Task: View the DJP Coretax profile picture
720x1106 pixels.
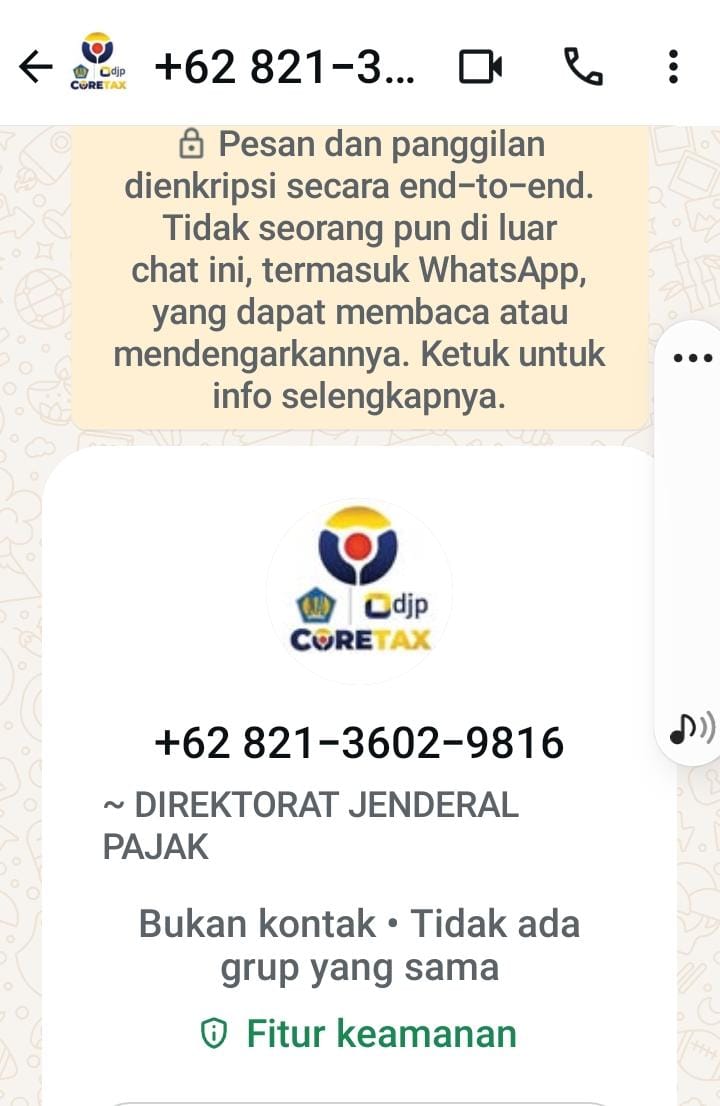Action: click(360, 591)
